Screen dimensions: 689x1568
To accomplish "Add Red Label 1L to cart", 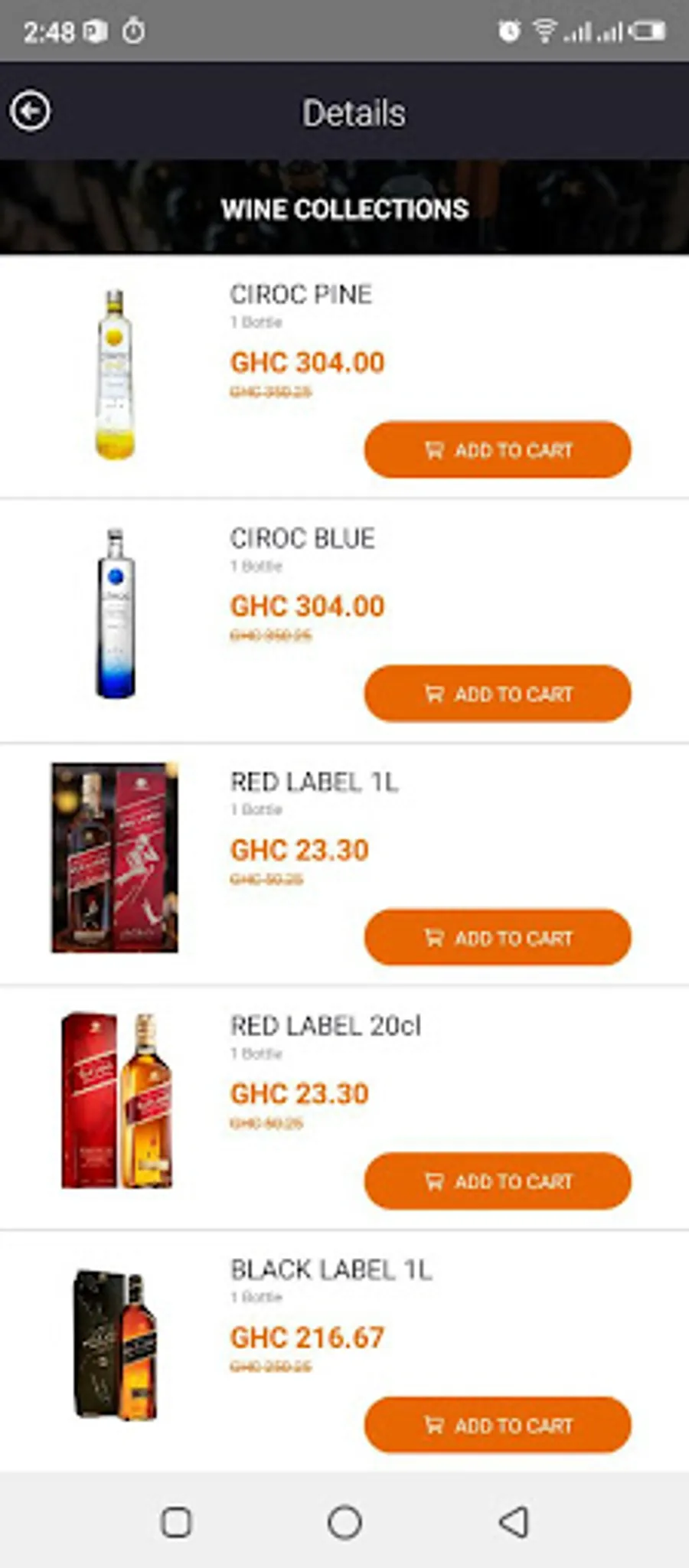I will tap(498, 937).
